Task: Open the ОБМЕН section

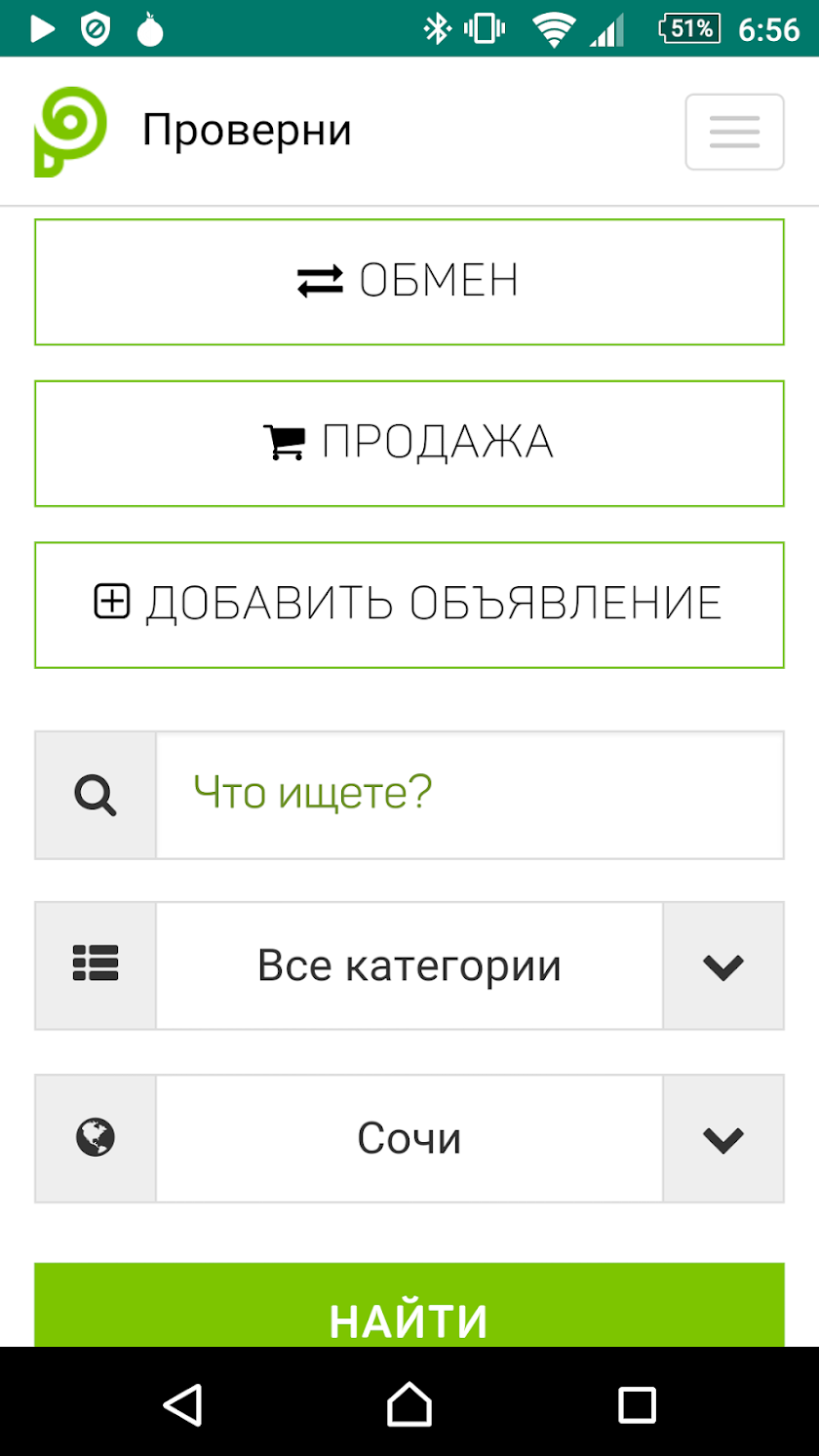Action: 409,282
